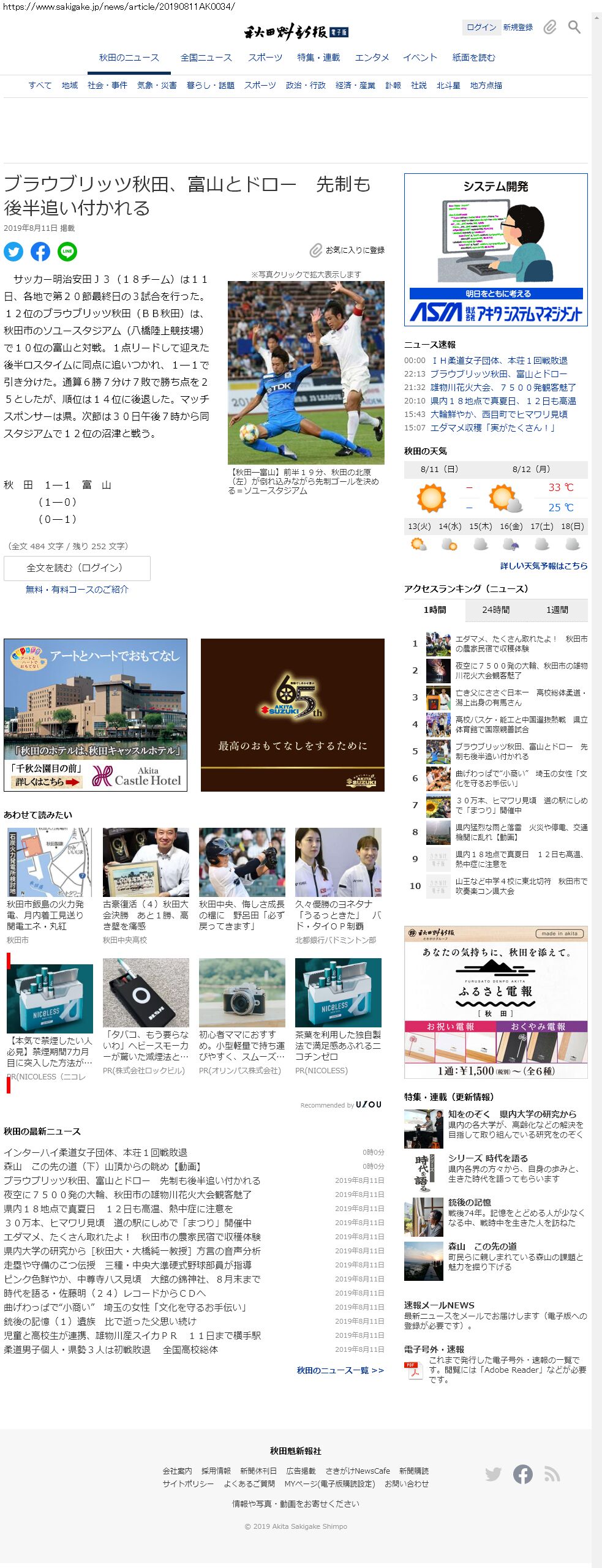Add article with お気に入りに登録
Viewport: 602px width, 1568px height.
pos(348,250)
